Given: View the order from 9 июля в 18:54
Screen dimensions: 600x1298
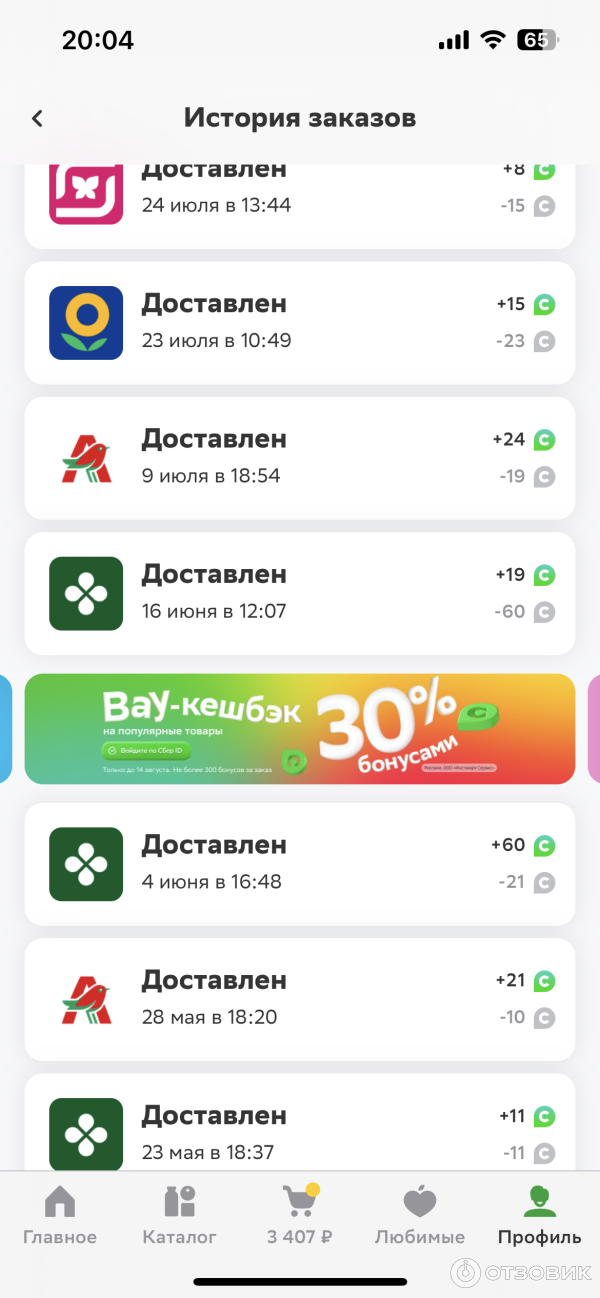Looking at the screenshot, I should (x=300, y=457).
